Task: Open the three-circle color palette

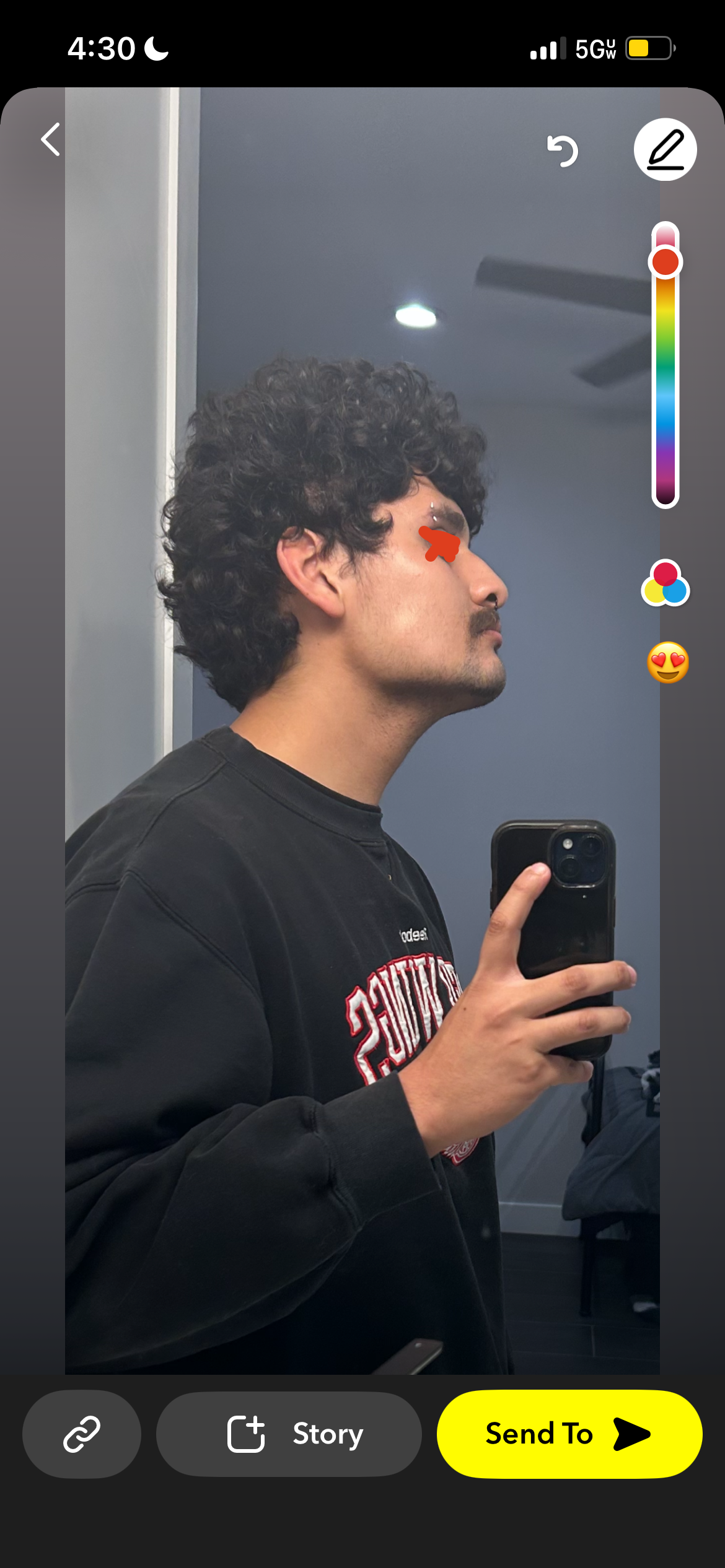Action: (x=665, y=583)
